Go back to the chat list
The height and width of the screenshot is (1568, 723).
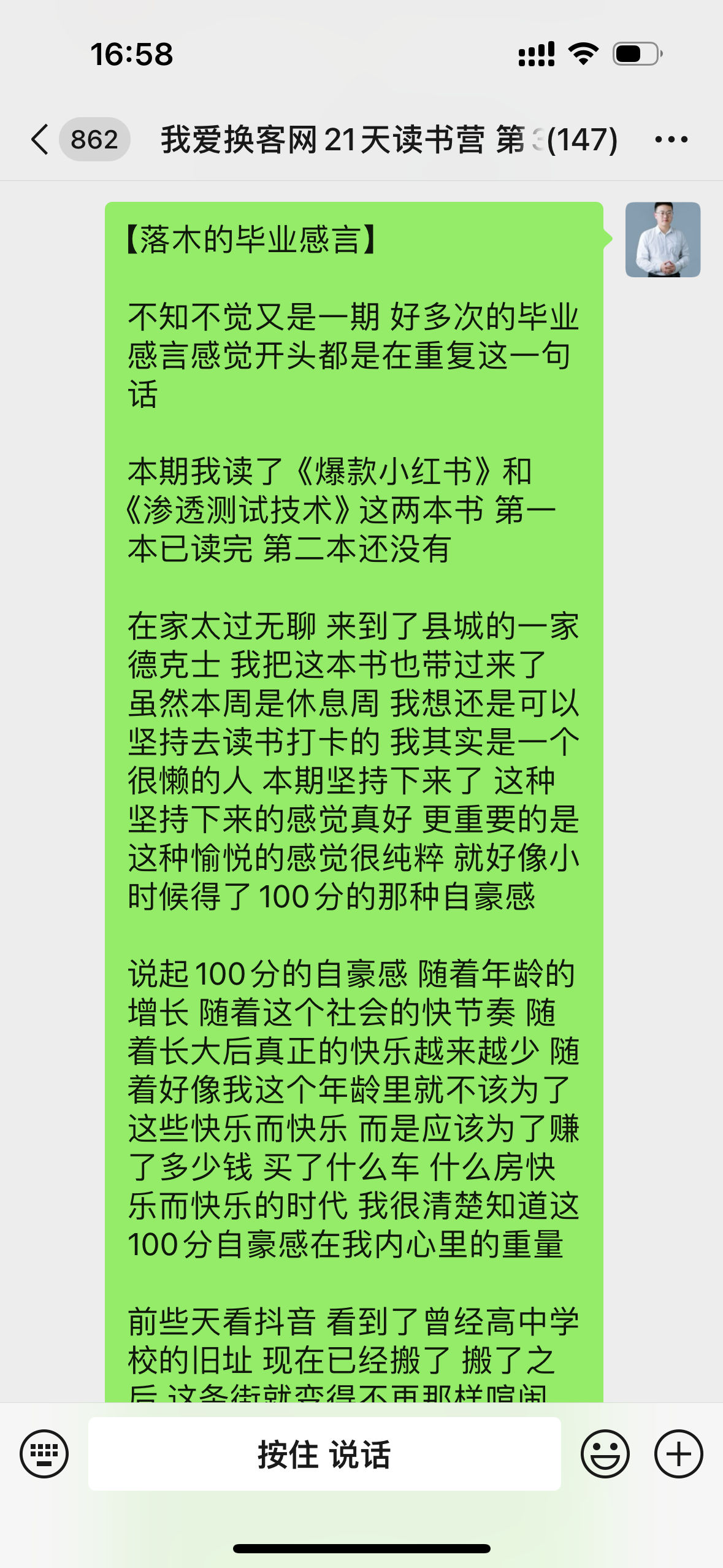[40, 139]
